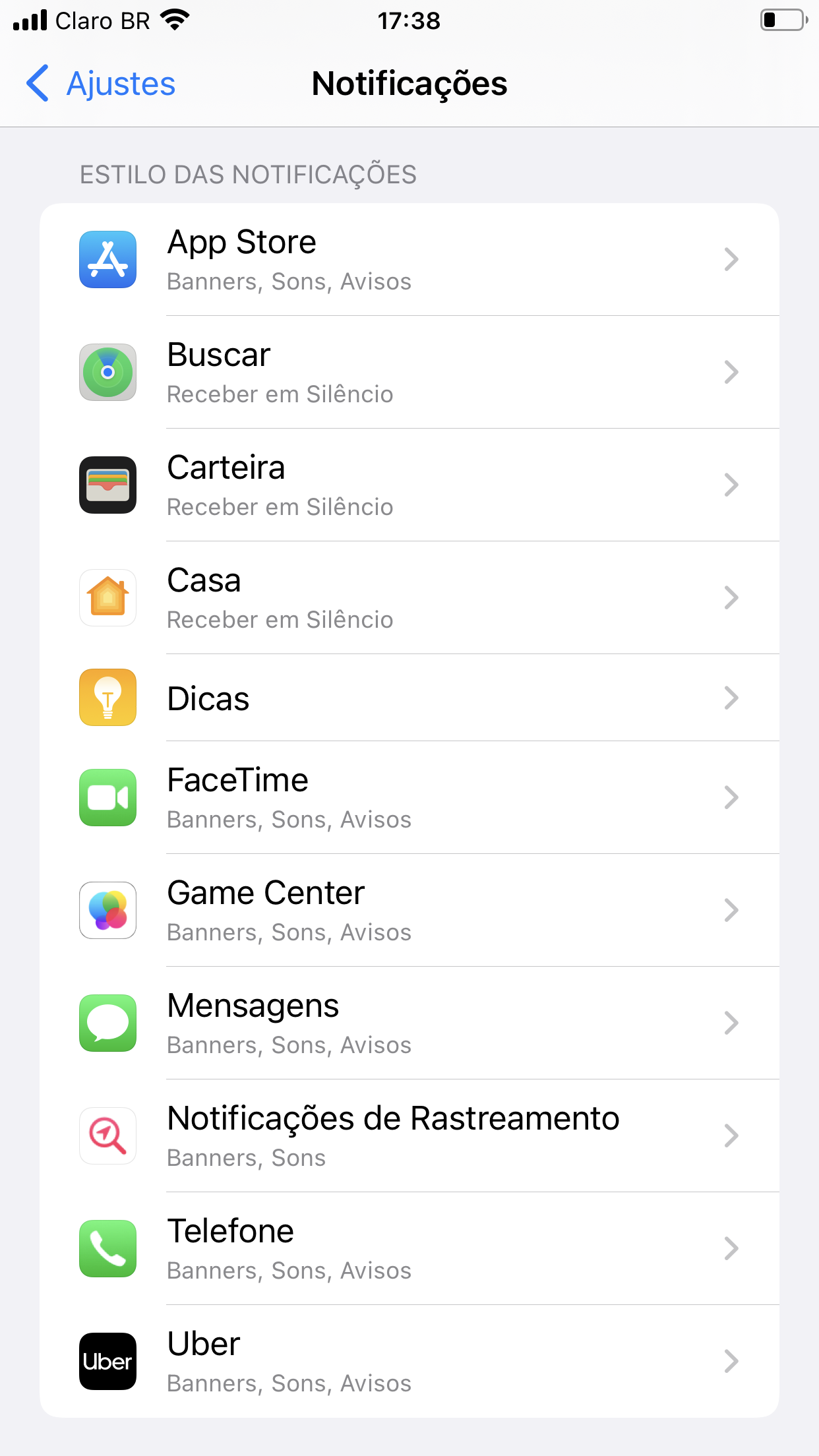Viewport: 819px width, 1456px height.
Task: Open Notificações de Rastreamento settings
Action: point(409,1136)
